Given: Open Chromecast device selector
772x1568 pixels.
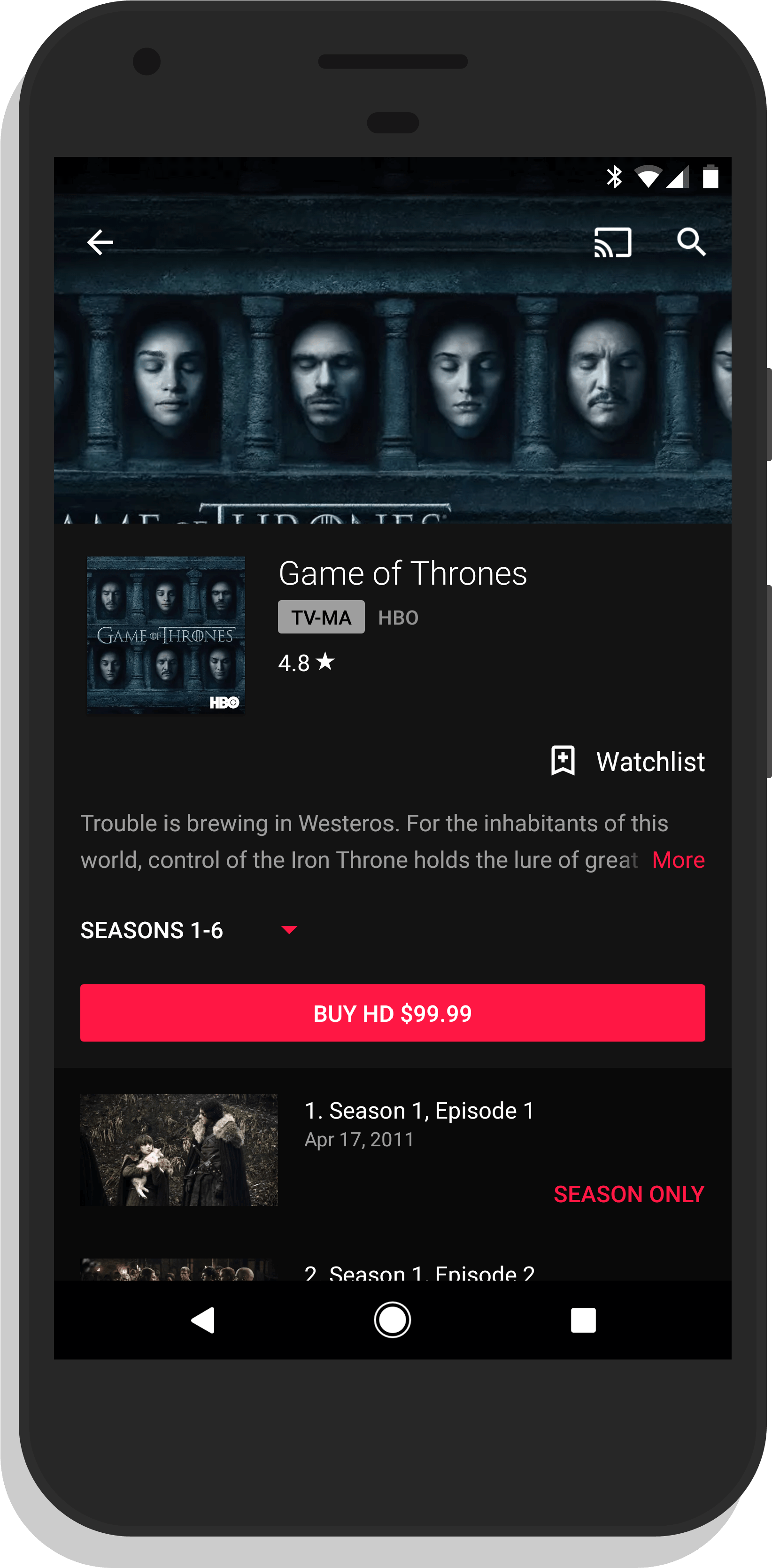Looking at the screenshot, I should [612, 242].
